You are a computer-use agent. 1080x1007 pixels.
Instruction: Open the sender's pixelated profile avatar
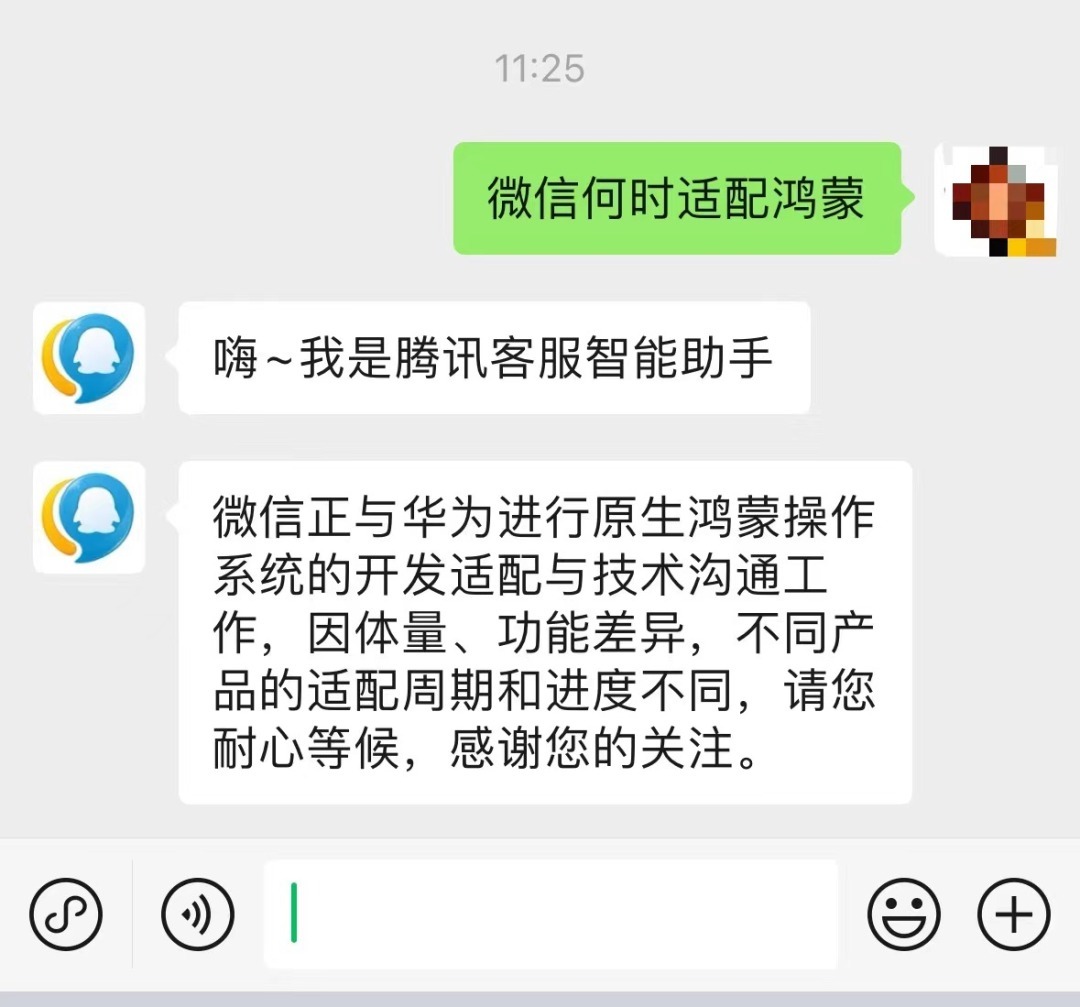(994, 200)
